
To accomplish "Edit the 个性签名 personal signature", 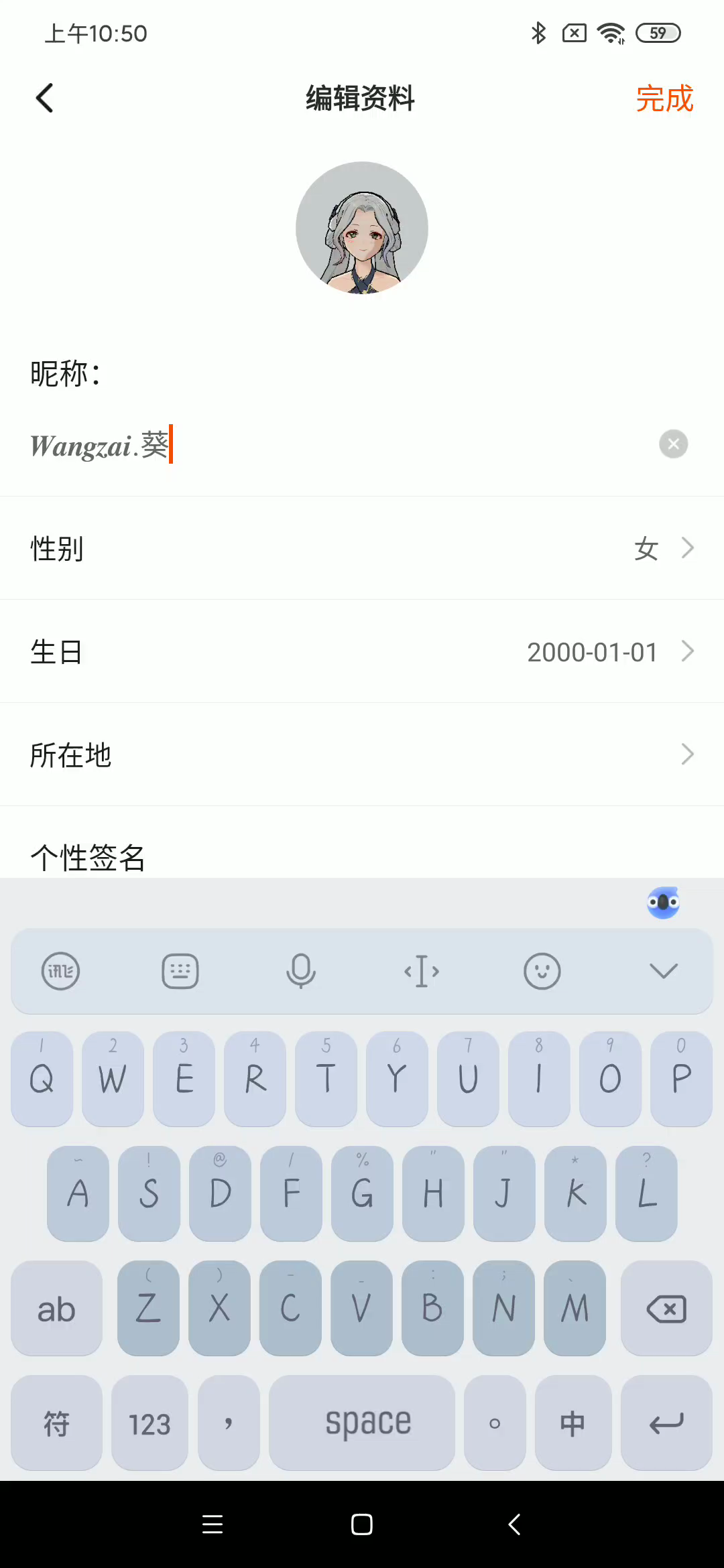I will (362, 856).
